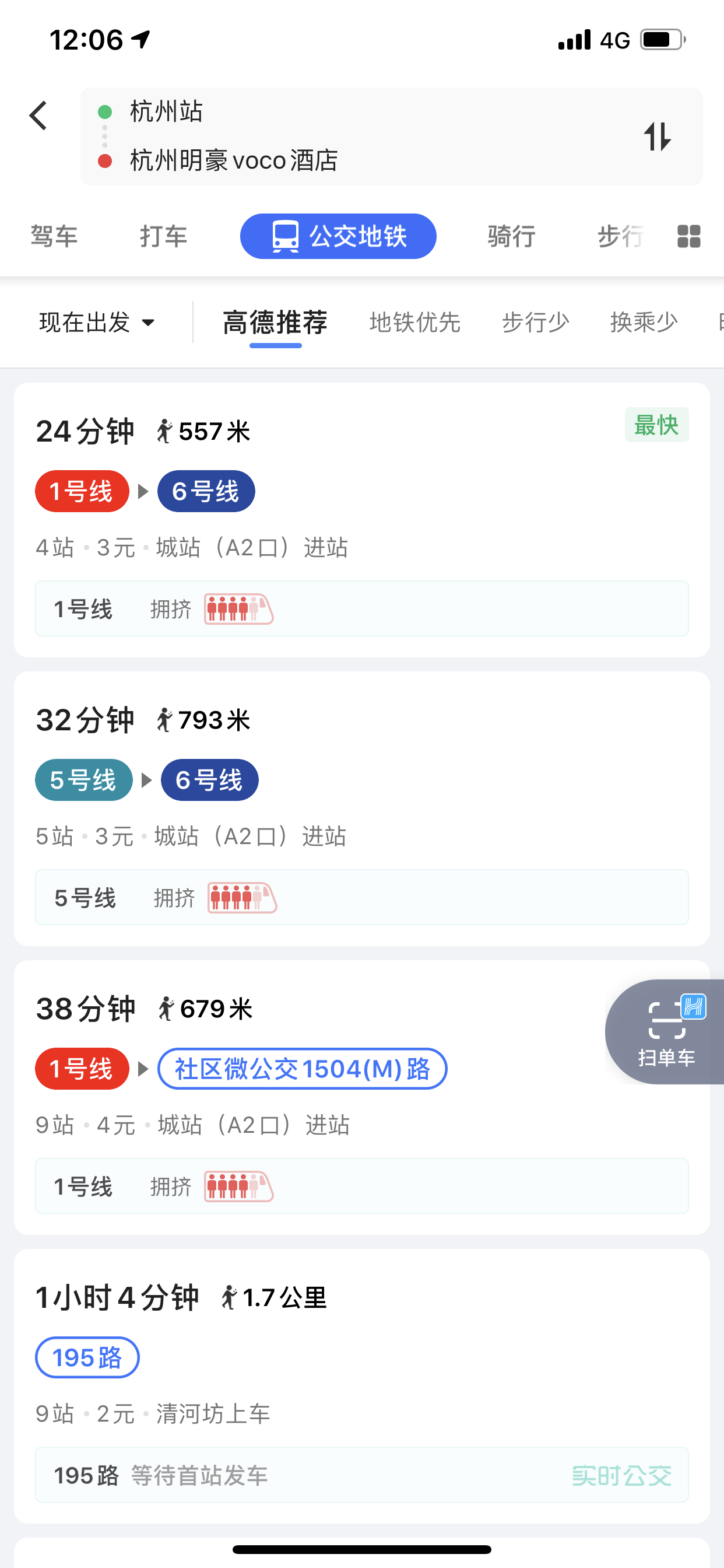Select the 公交地铁 tab
This screenshot has width=724, height=1568.
[x=338, y=236]
